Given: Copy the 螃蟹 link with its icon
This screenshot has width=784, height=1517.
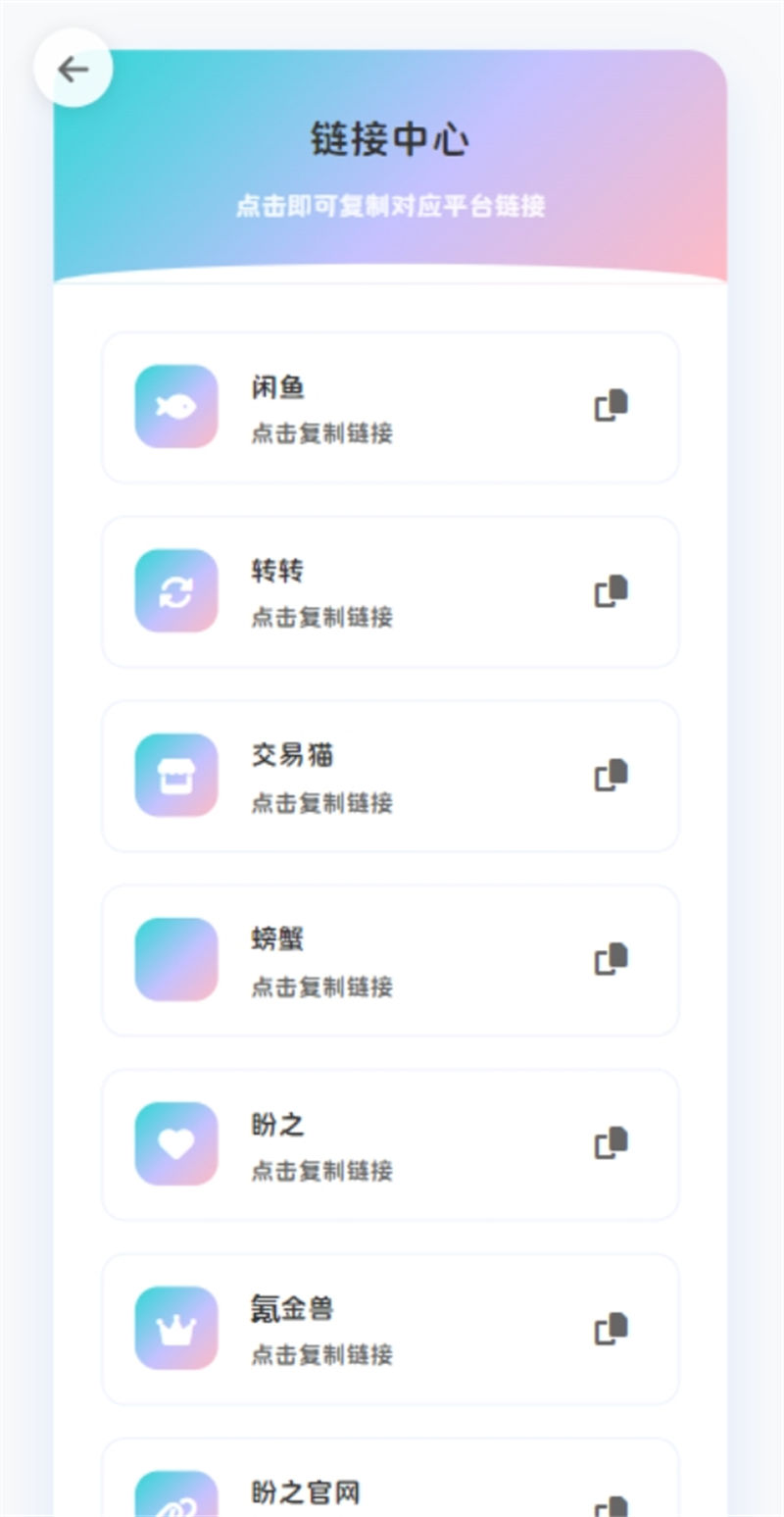Looking at the screenshot, I should 612,959.
